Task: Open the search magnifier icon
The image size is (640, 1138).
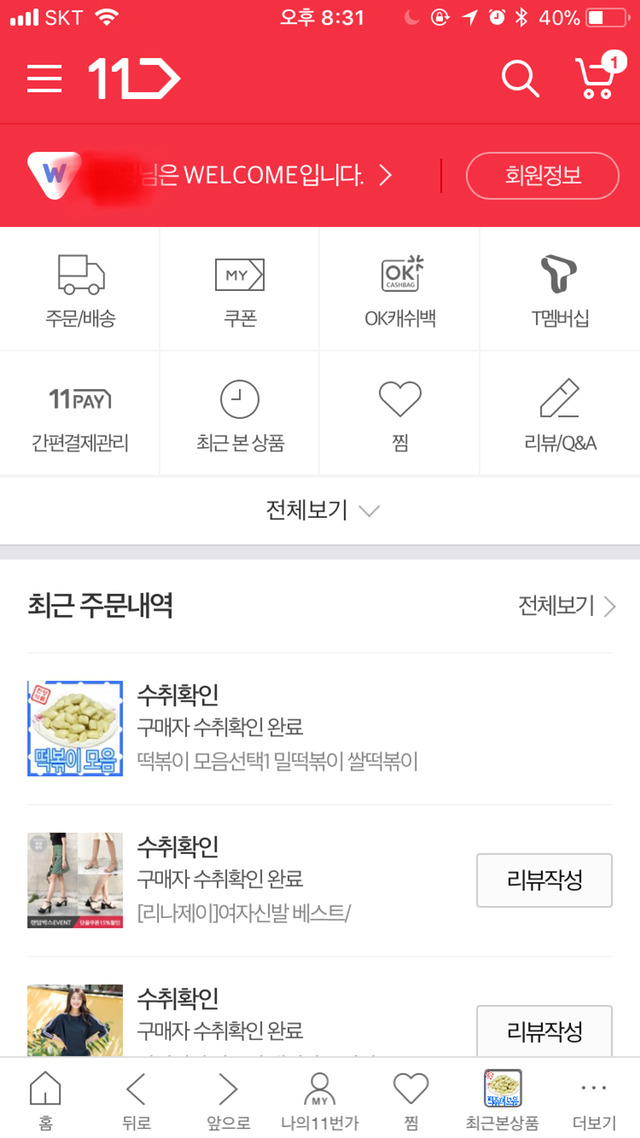Action: point(520,78)
